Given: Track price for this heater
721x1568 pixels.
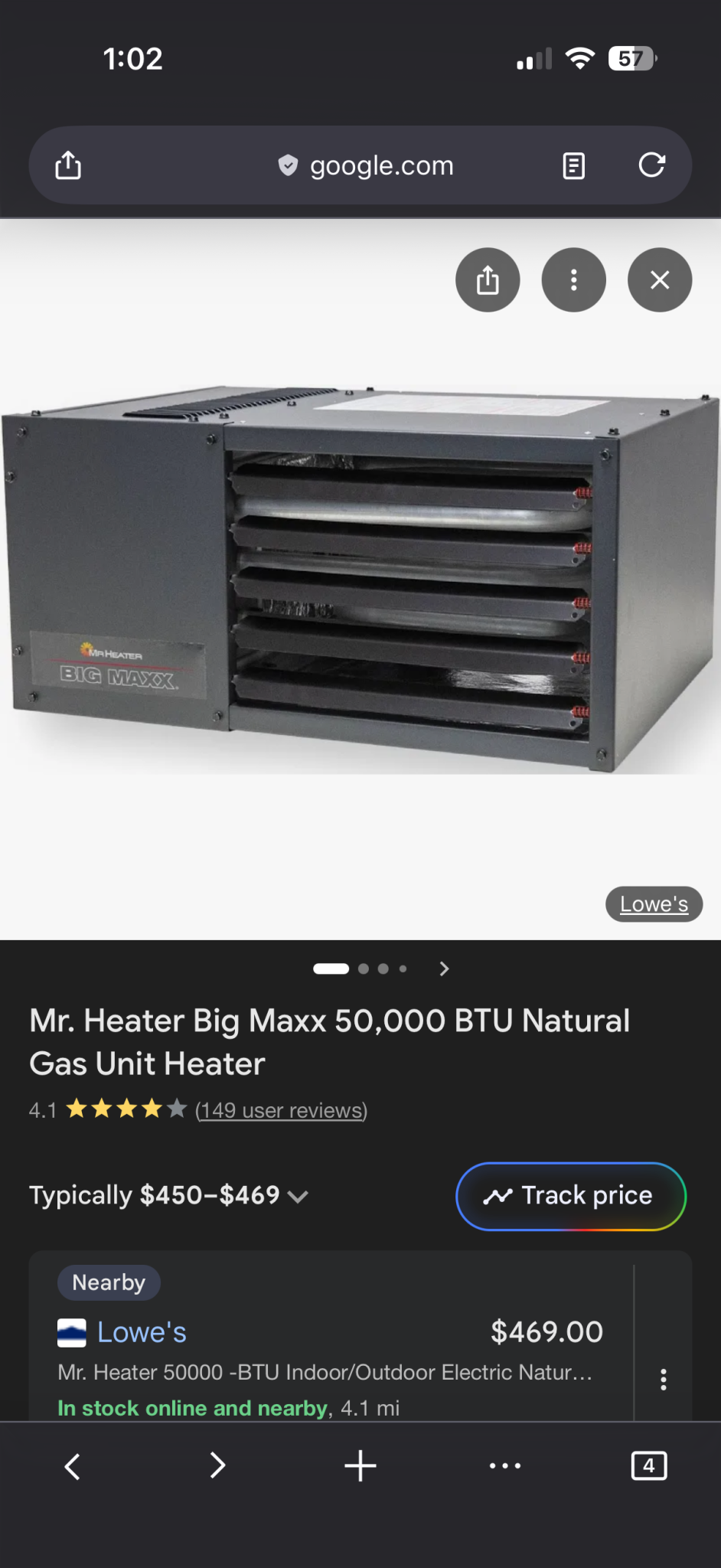Looking at the screenshot, I should tap(570, 1196).
